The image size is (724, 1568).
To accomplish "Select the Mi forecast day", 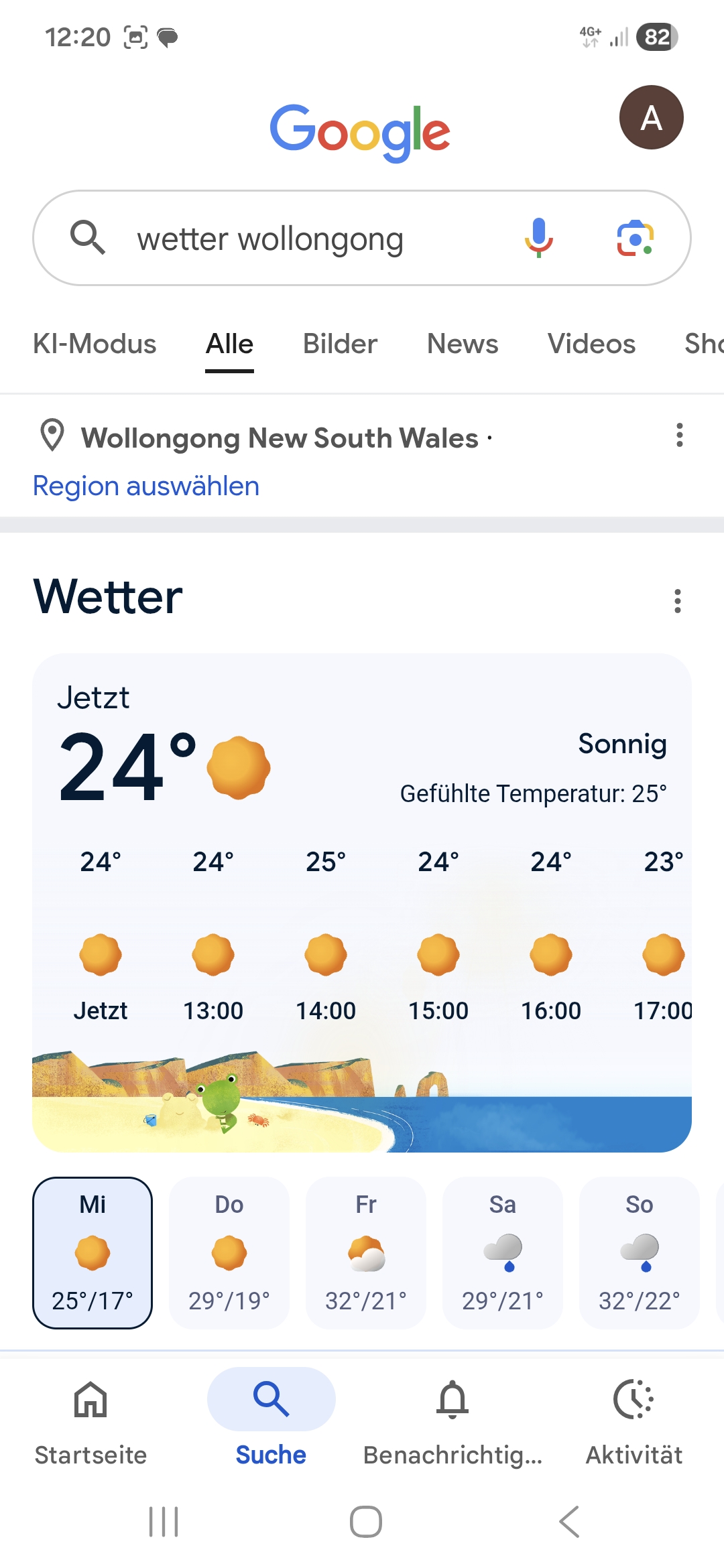I will 93,1252.
